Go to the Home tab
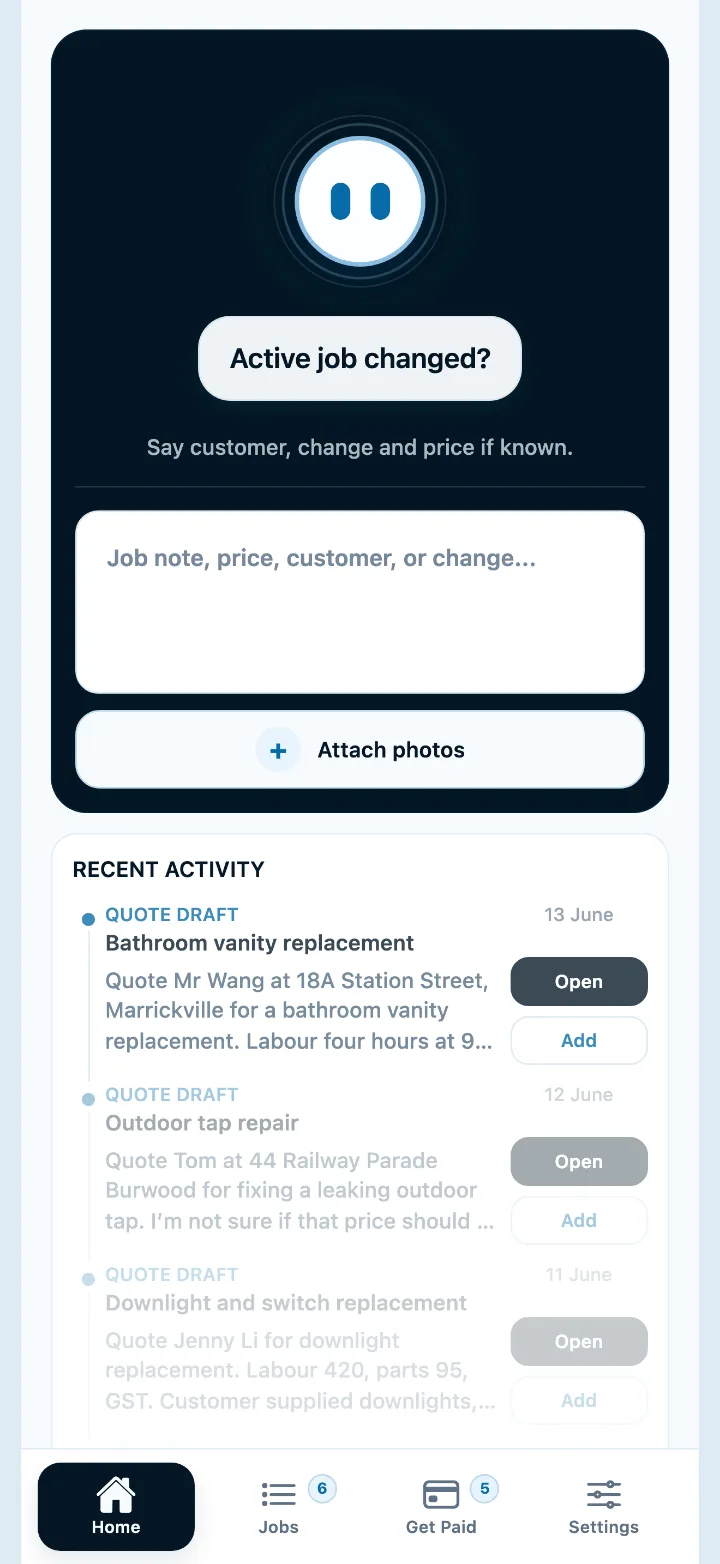 tap(116, 1507)
